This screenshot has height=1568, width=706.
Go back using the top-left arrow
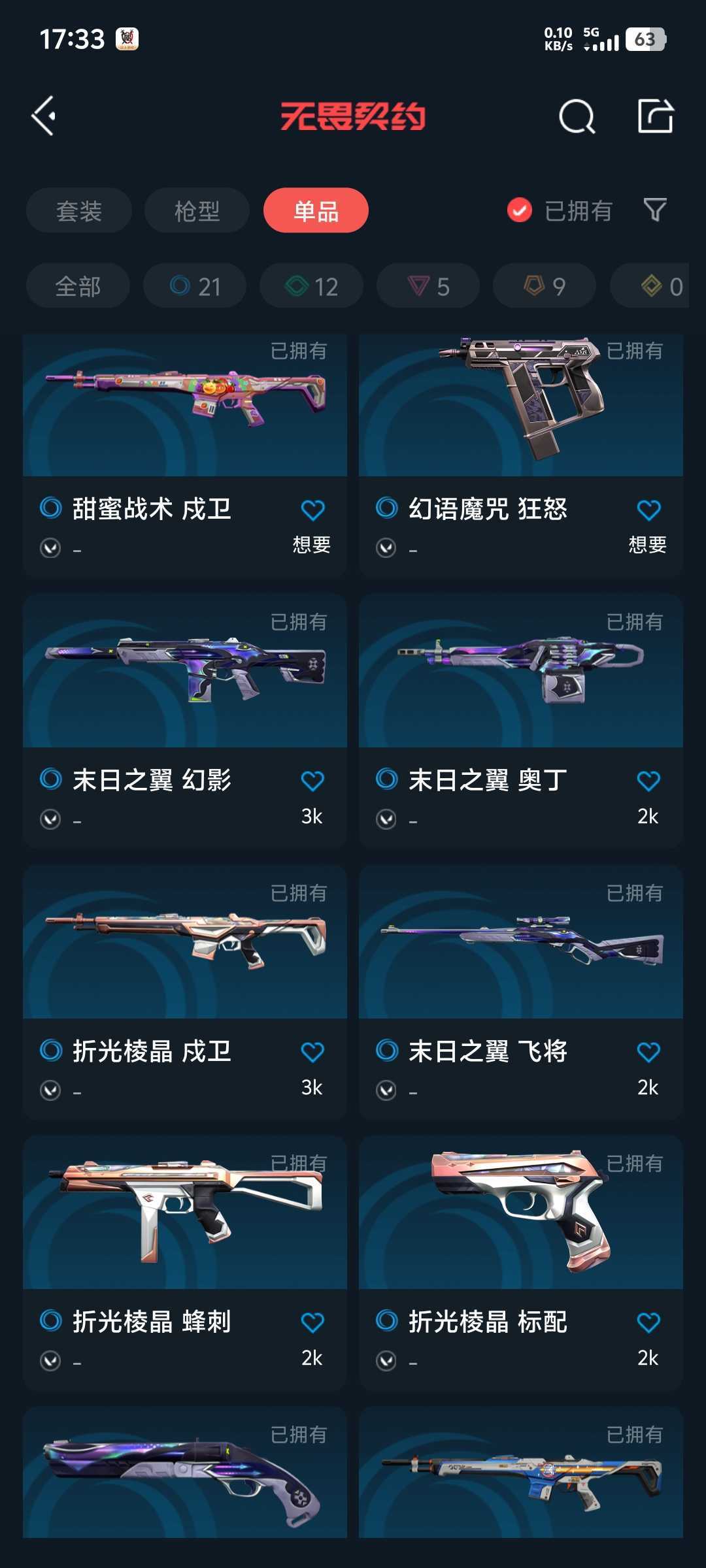click(x=44, y=116)
